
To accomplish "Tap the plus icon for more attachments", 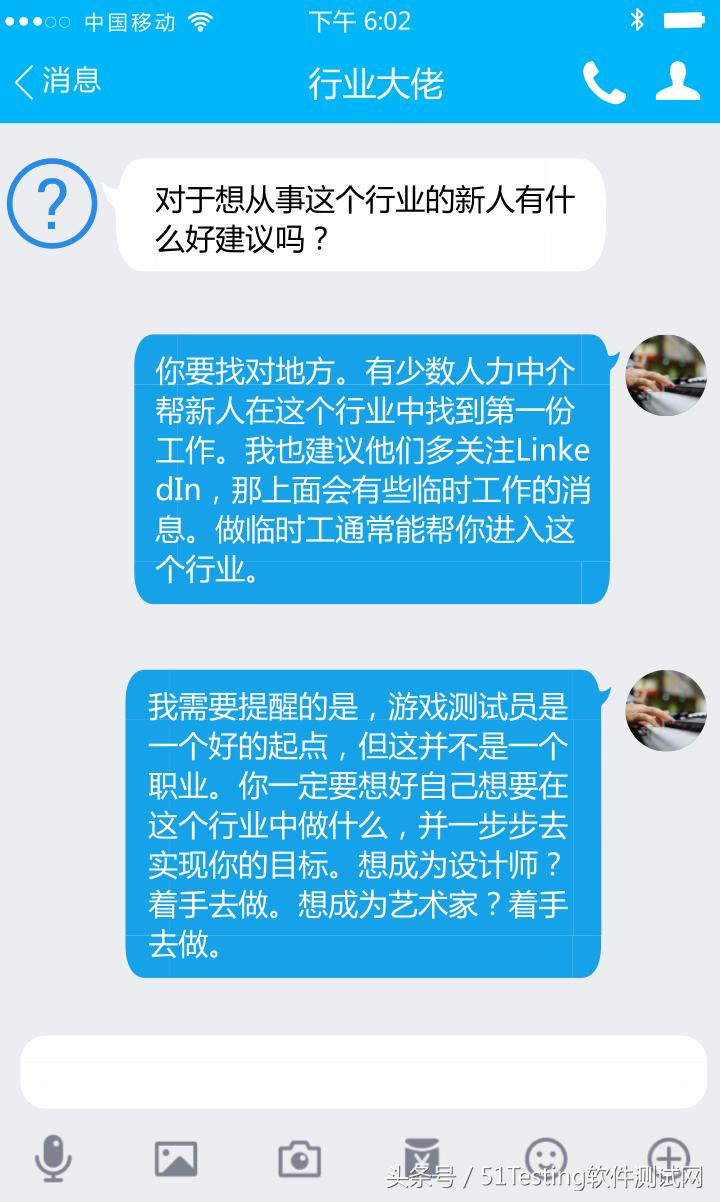I will [x=668, y=1157].
